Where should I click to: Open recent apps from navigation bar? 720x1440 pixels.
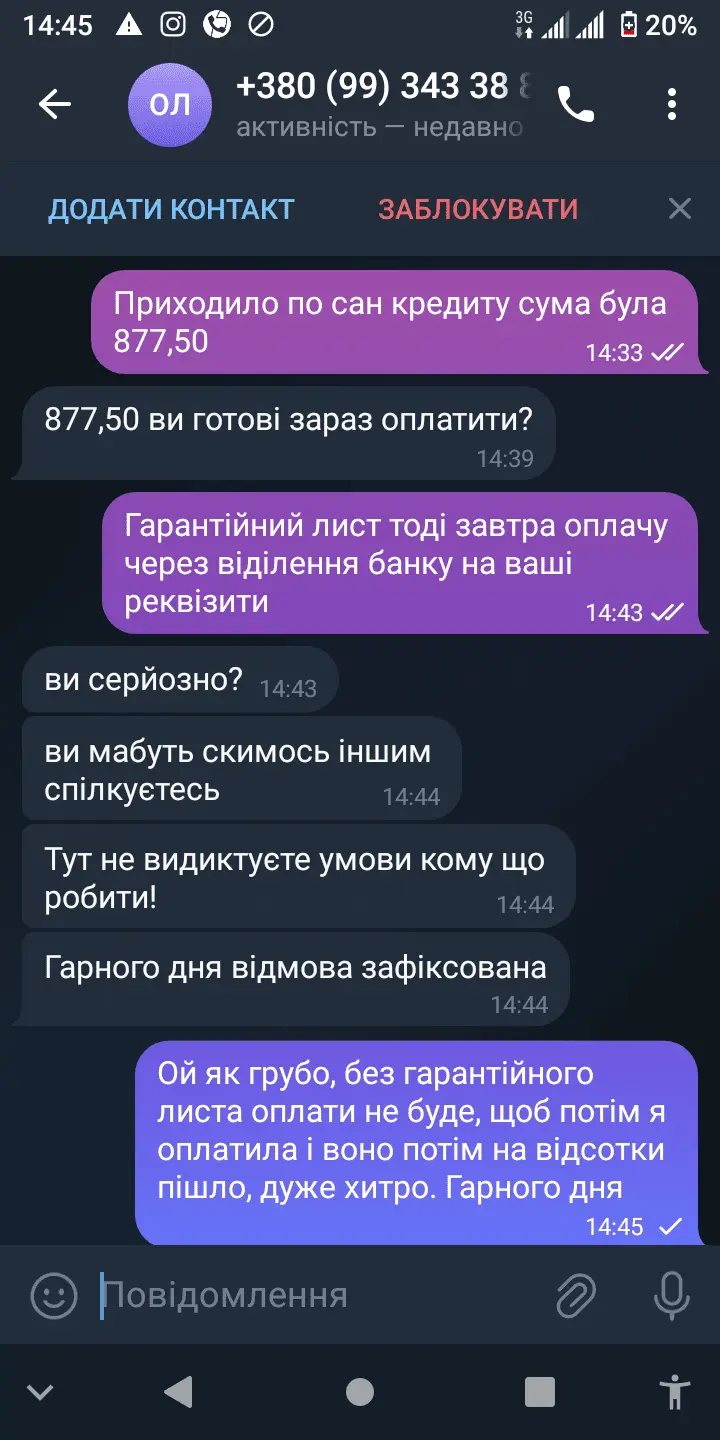(540, 1392)
